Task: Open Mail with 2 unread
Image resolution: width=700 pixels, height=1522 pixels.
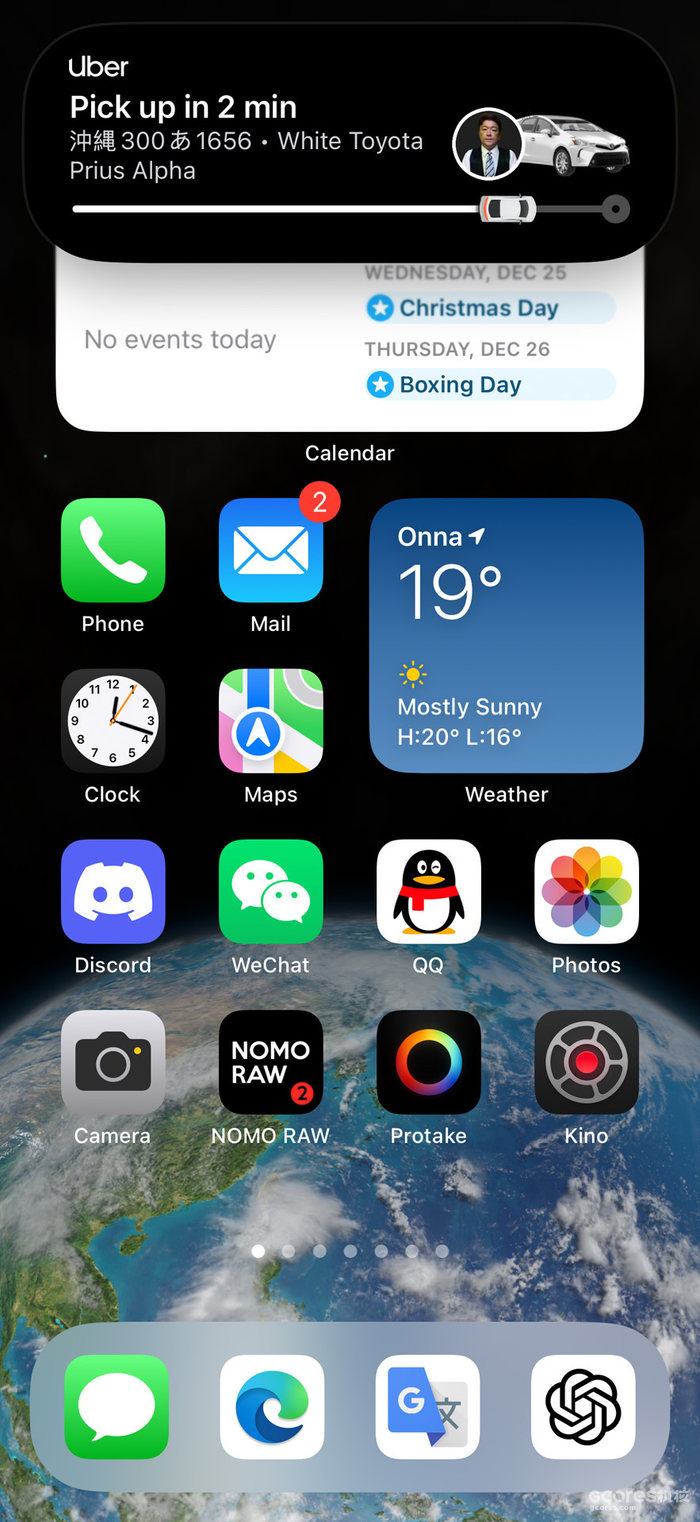Action: pyautogui.click(x=271, y=551)
